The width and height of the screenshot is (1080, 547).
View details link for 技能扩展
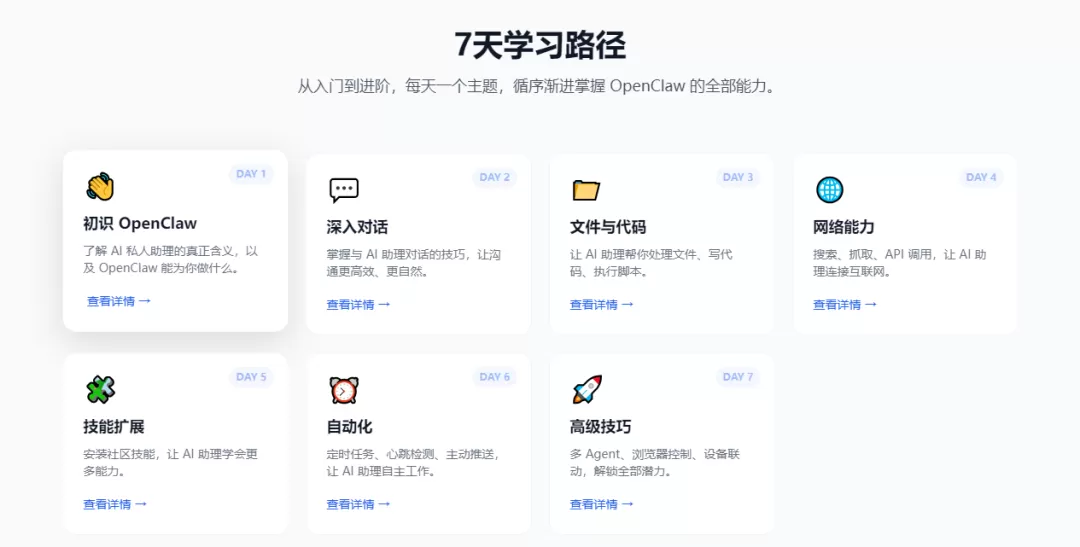pos(115,504)
